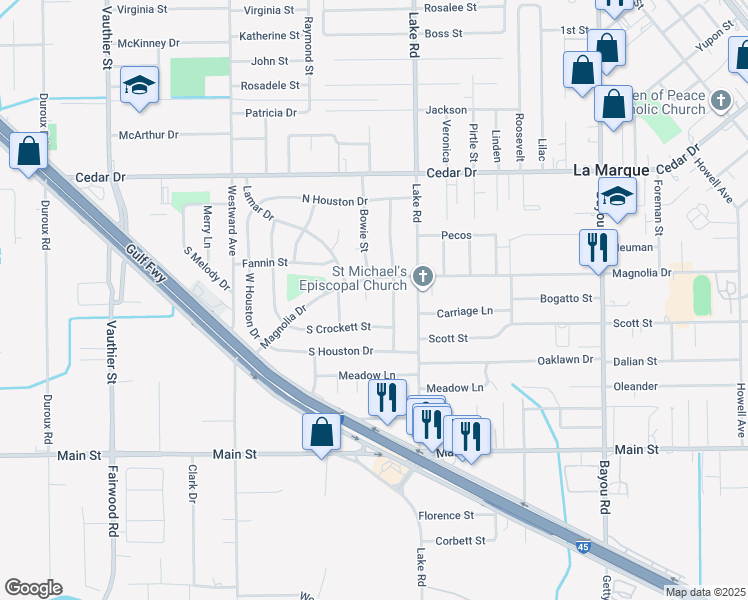Select the restaurant marker on Meadow Ln
Image resolution: width=748 pixels, height=600 pixels.
(385, 398)
